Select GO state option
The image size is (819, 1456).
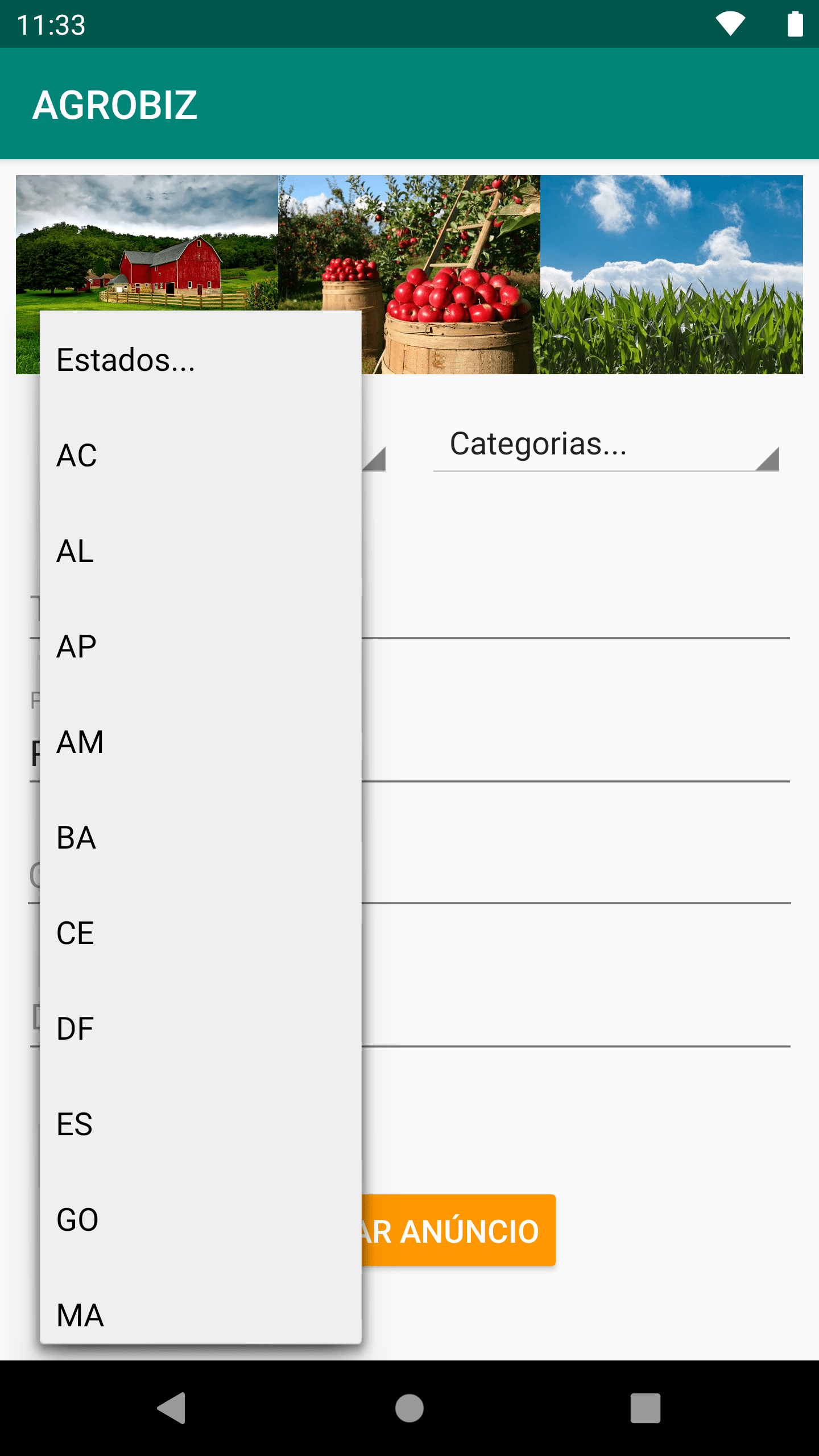tap(200, 1219)
